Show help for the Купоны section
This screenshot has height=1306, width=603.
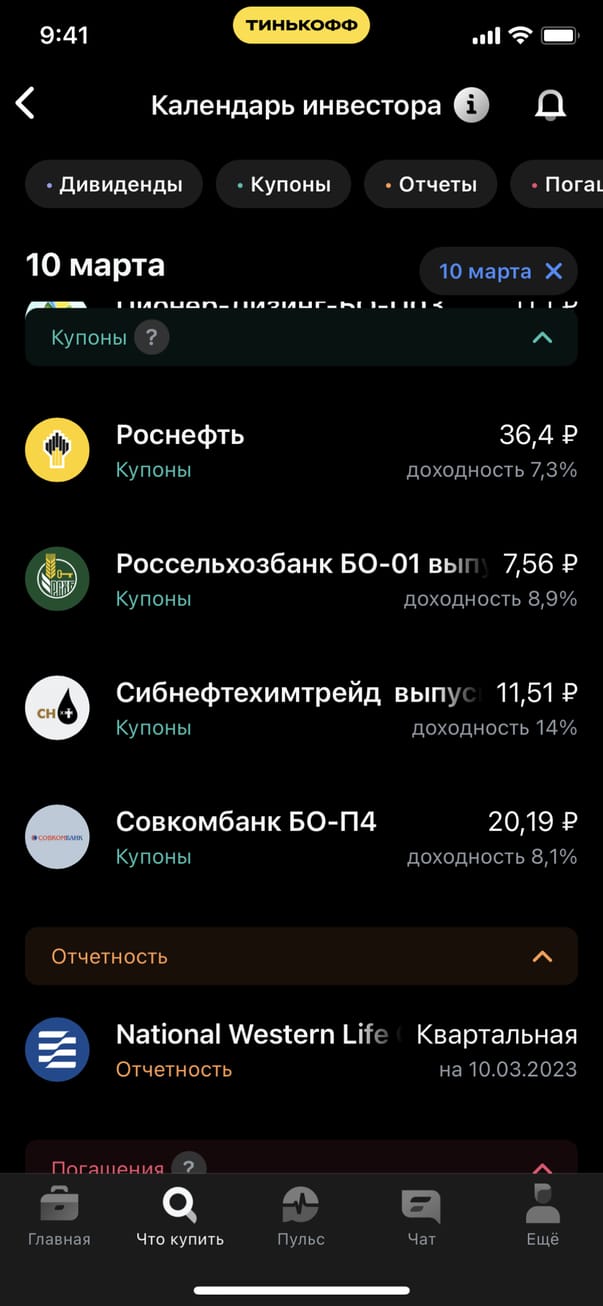(152, 338)
